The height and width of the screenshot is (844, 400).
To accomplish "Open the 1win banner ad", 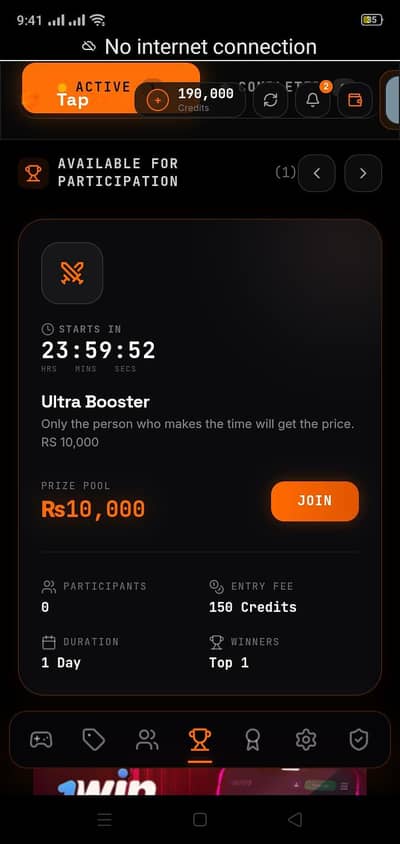I will click(x=200, y=782).
